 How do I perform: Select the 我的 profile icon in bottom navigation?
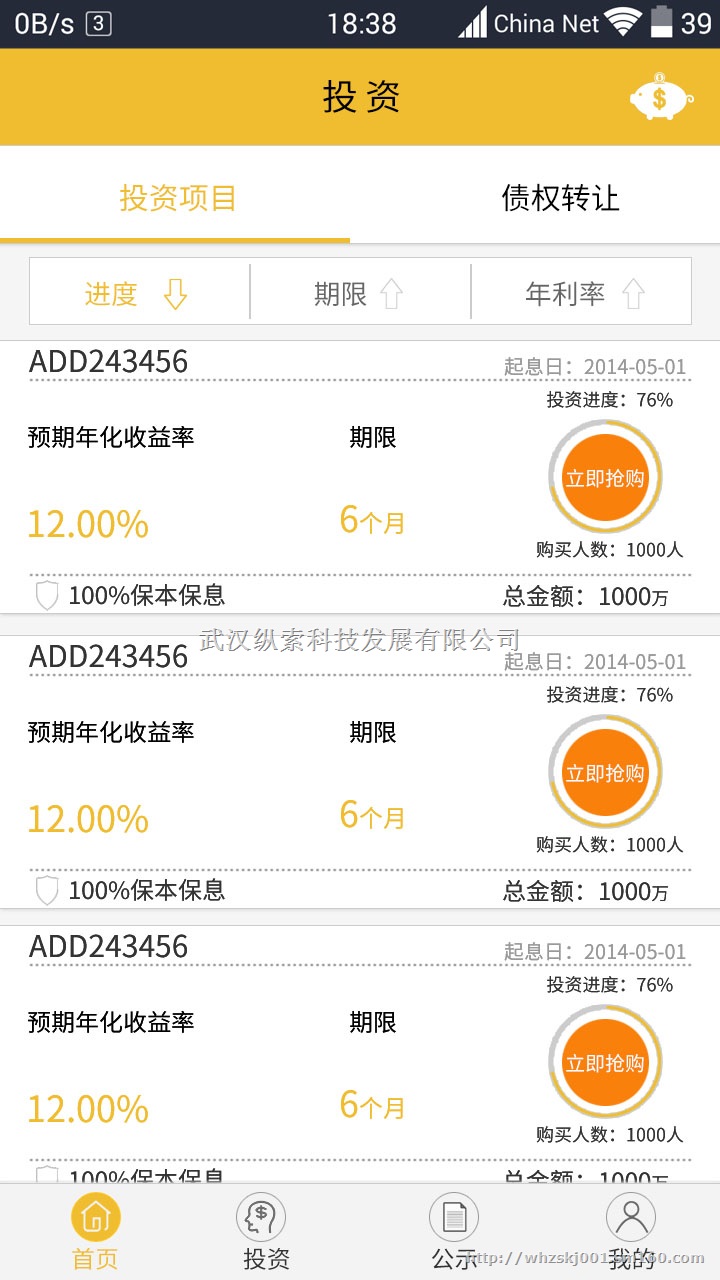click(630, 1216)
